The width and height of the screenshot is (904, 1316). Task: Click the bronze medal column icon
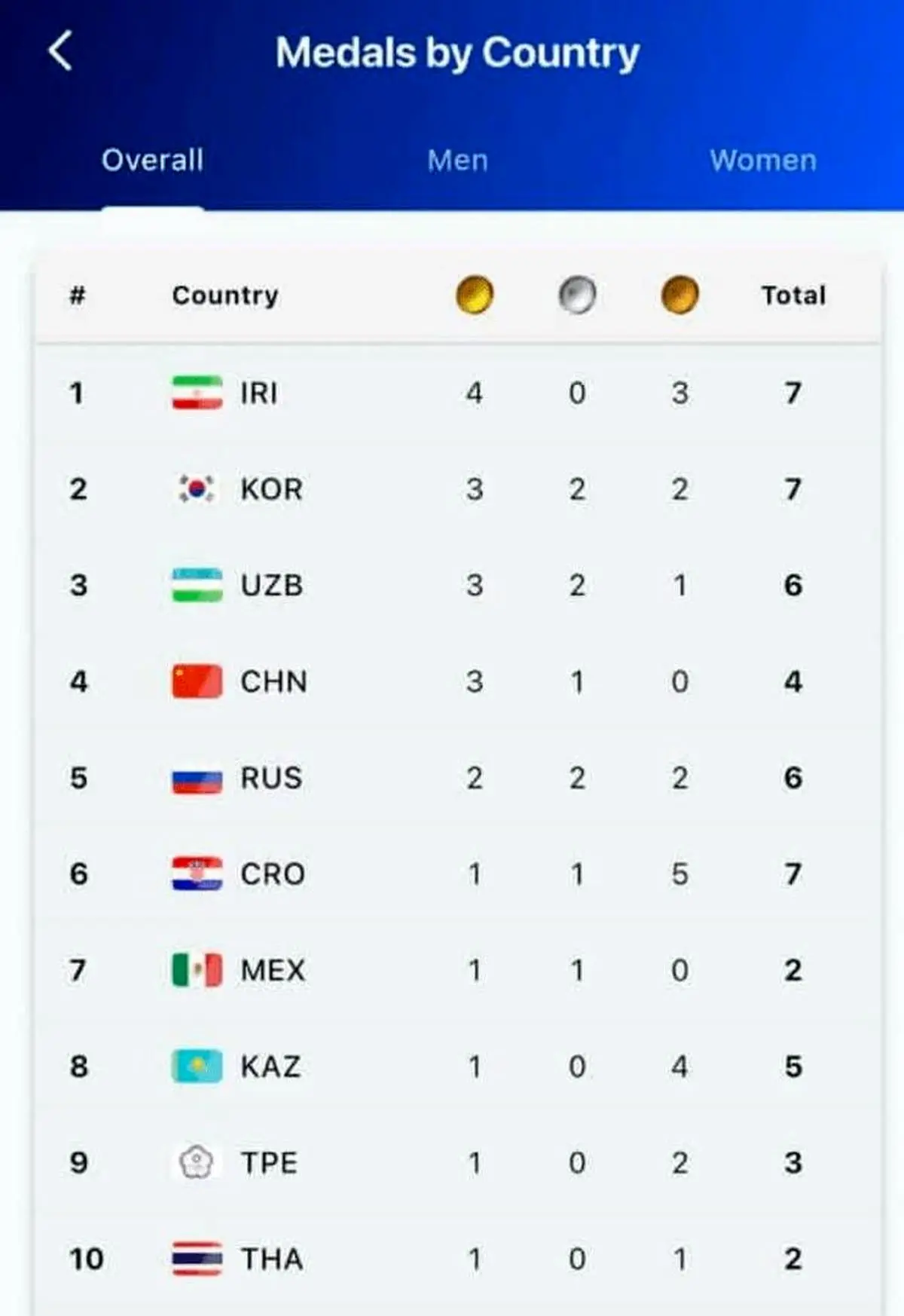680,295
